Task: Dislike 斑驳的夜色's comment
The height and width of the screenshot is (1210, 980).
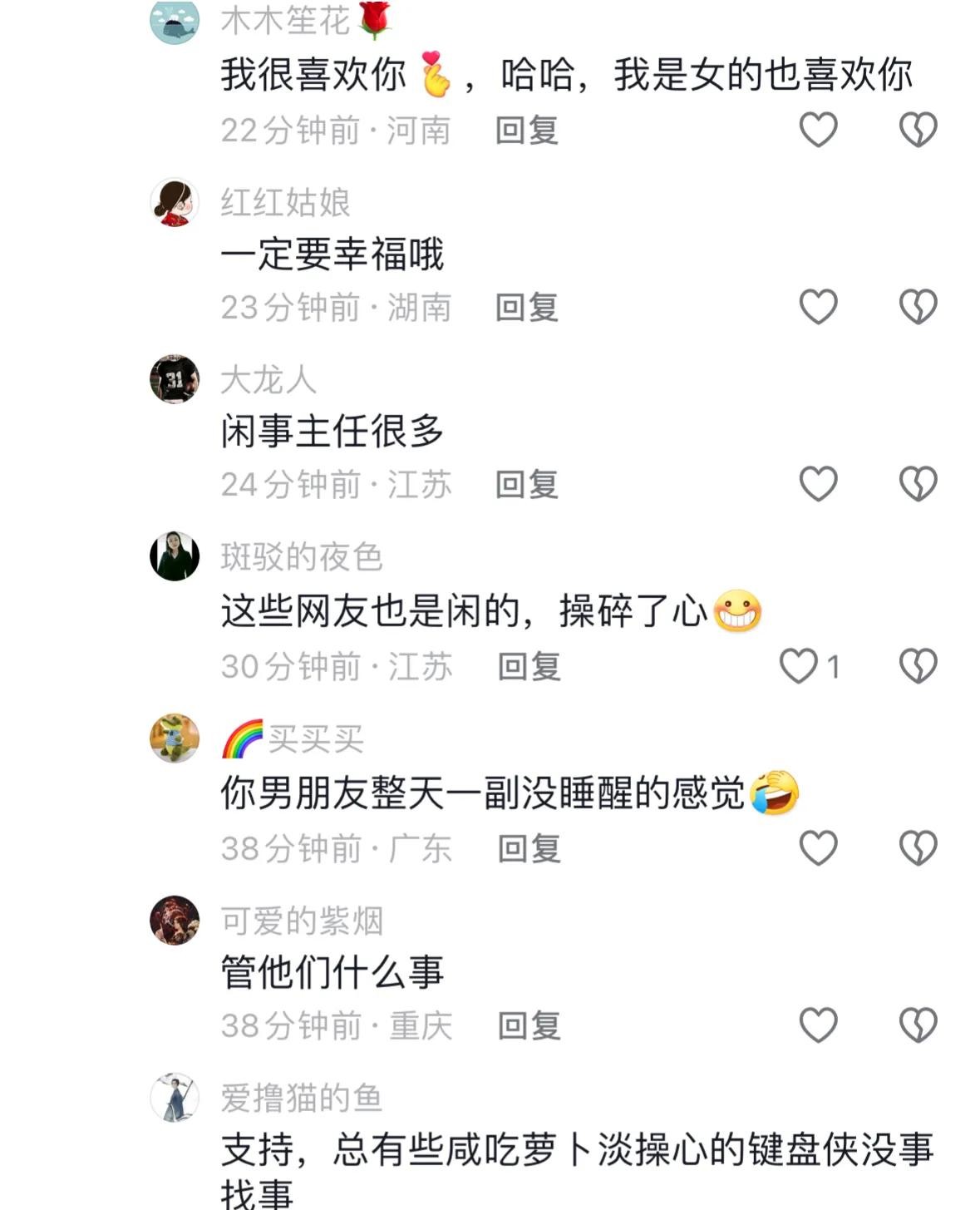Action: 918,666
